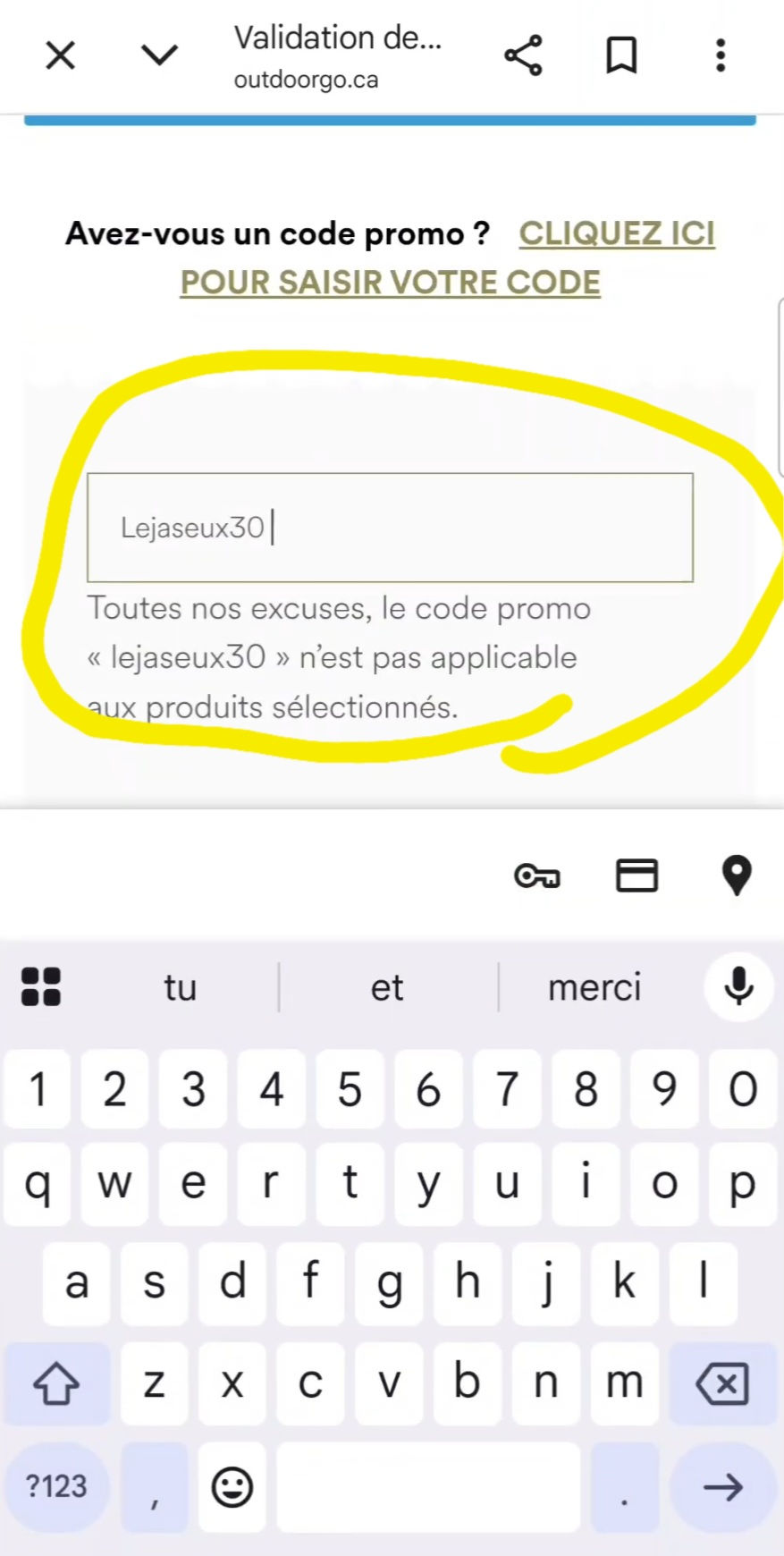Open the browser overflow menu
Viewport: 784px width, 1556px height.
(x=721, y=56)
